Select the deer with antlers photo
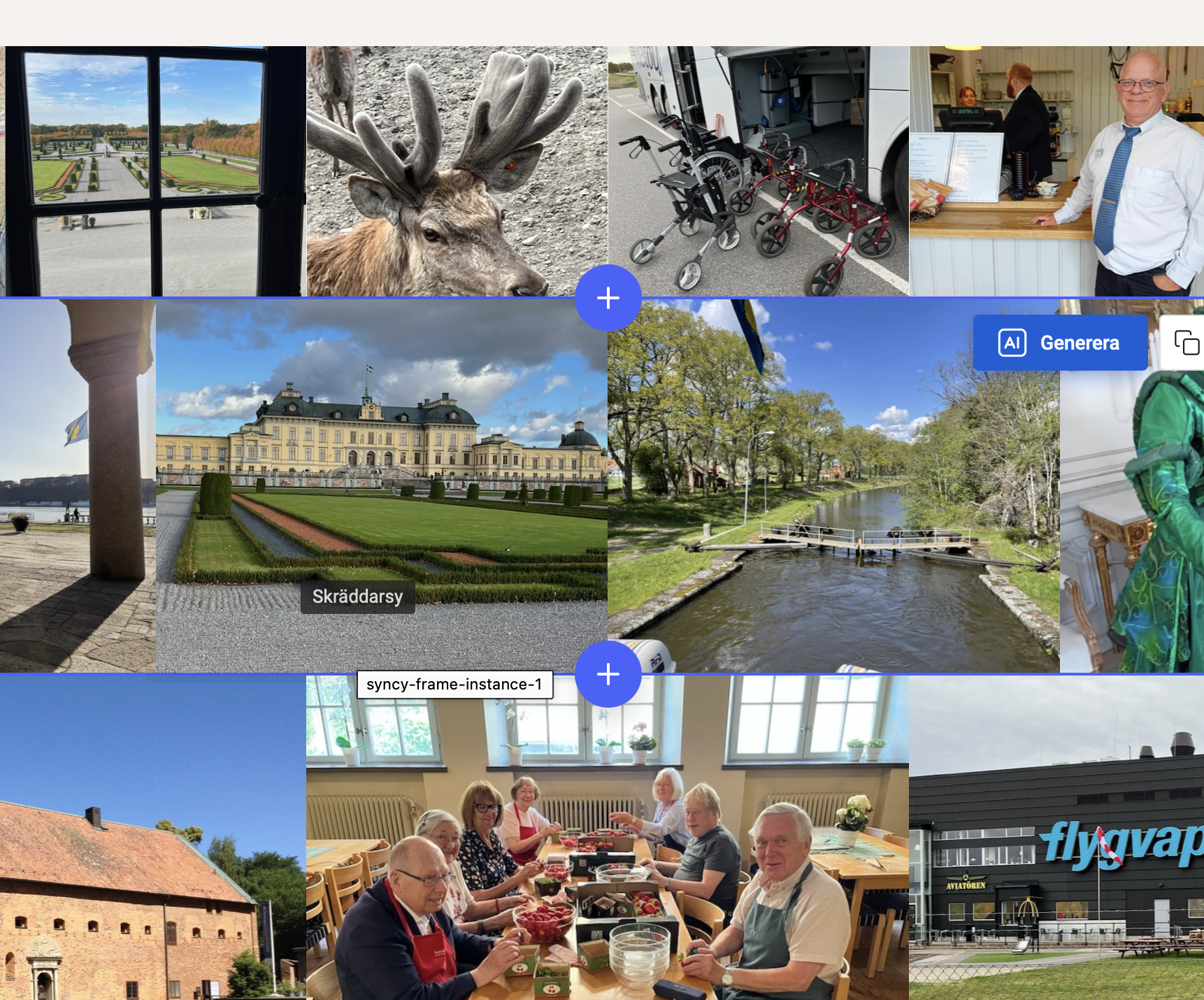 coord(457,171)
